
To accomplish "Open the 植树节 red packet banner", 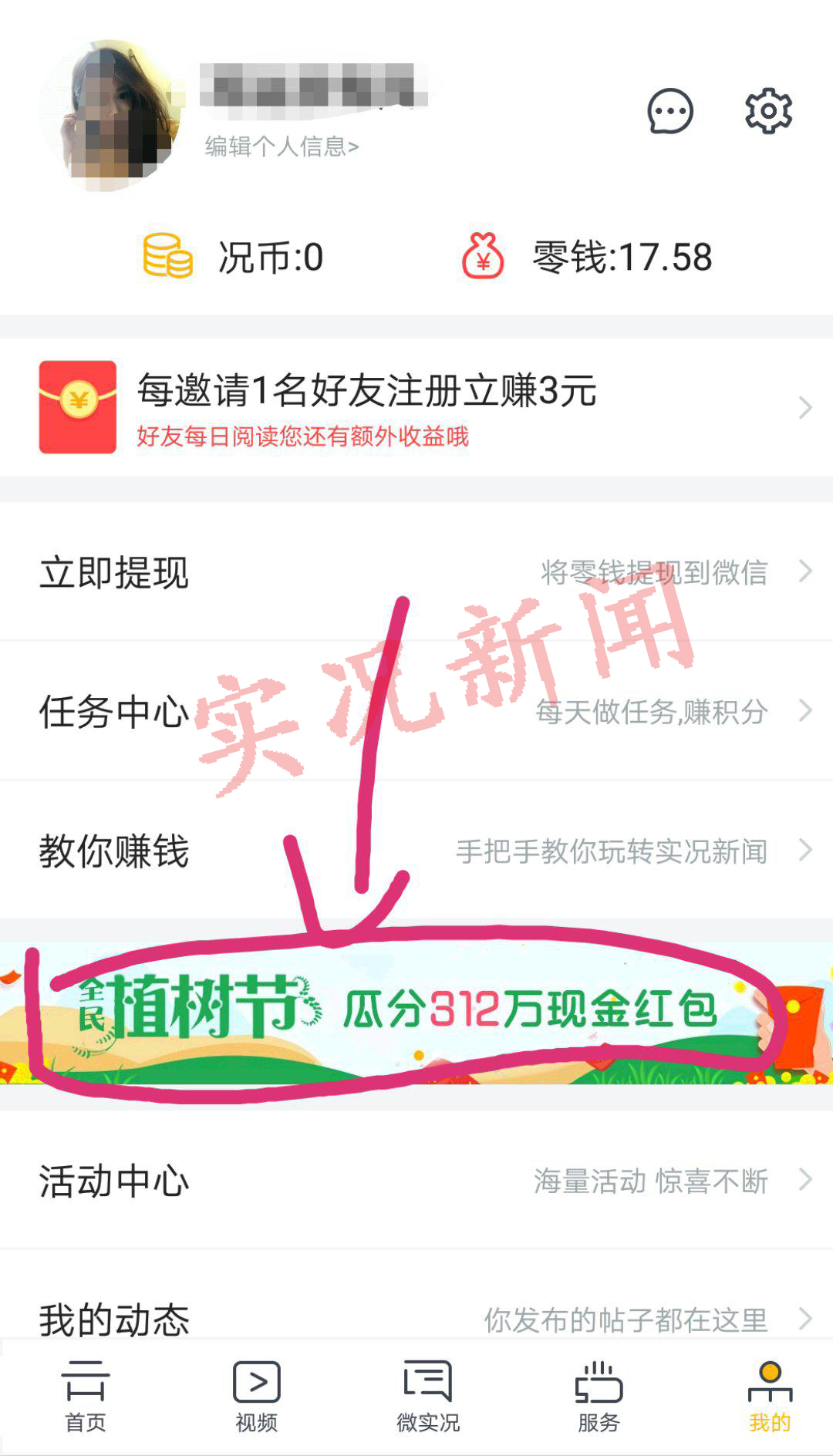I will pos(416,1012).
